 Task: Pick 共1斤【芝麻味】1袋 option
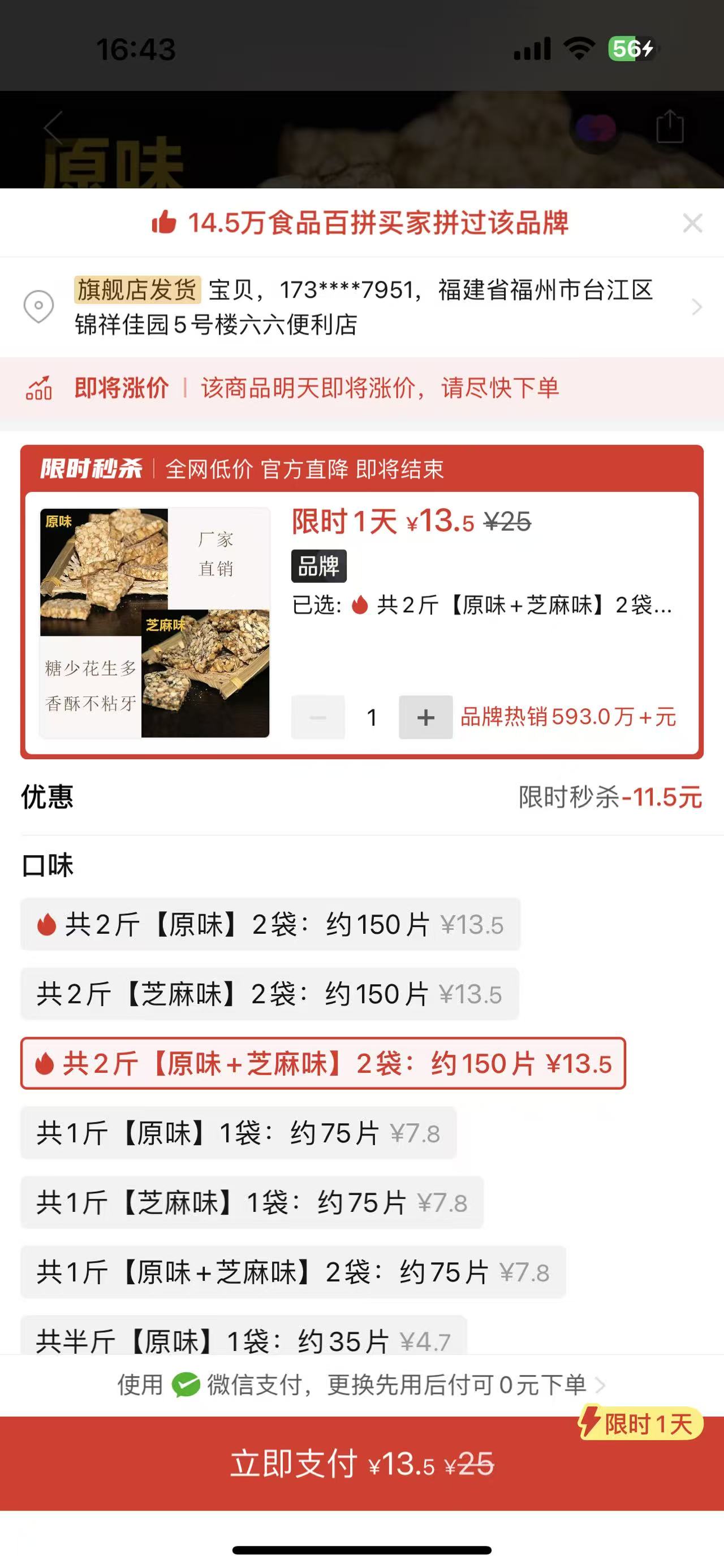(x=252, y=1202)
